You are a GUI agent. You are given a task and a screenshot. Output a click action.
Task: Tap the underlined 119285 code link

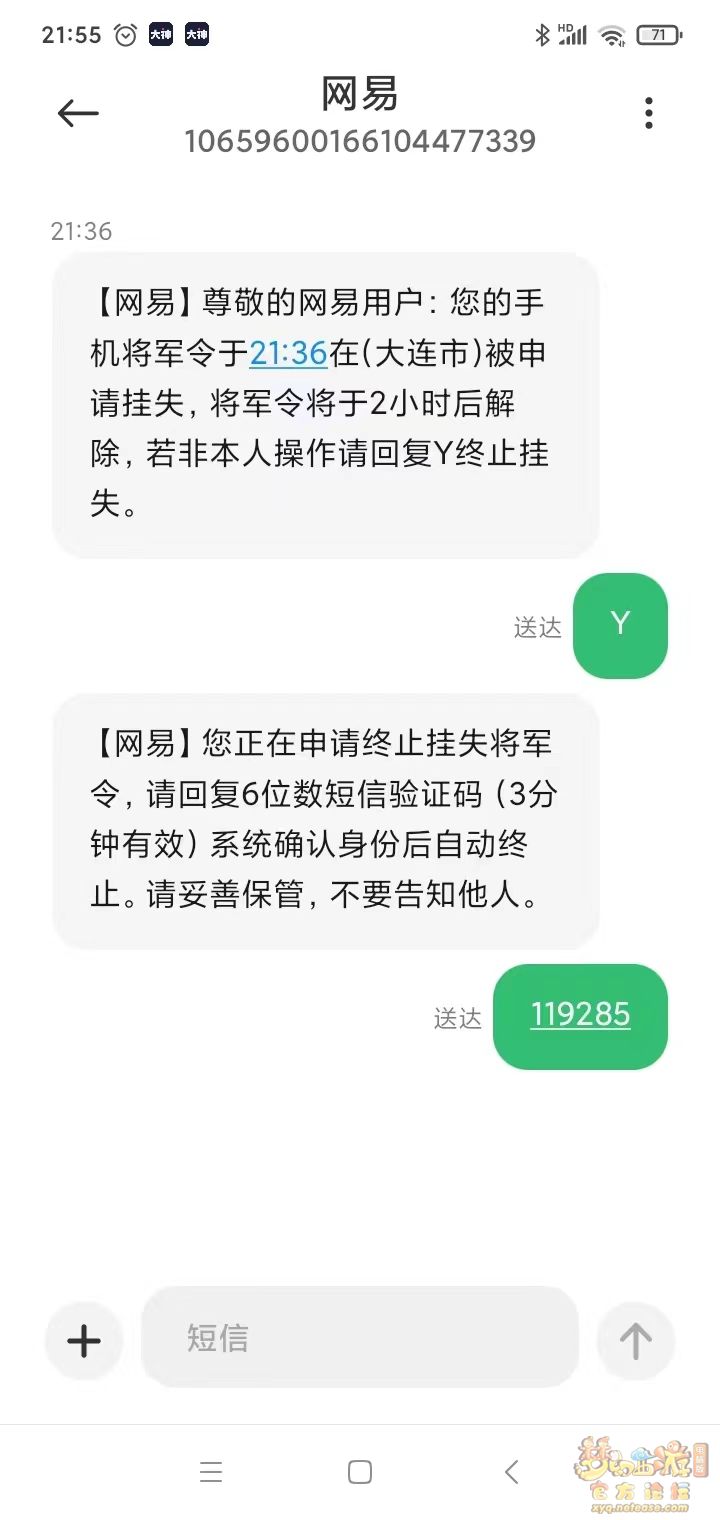click(x=580, y=1015)
